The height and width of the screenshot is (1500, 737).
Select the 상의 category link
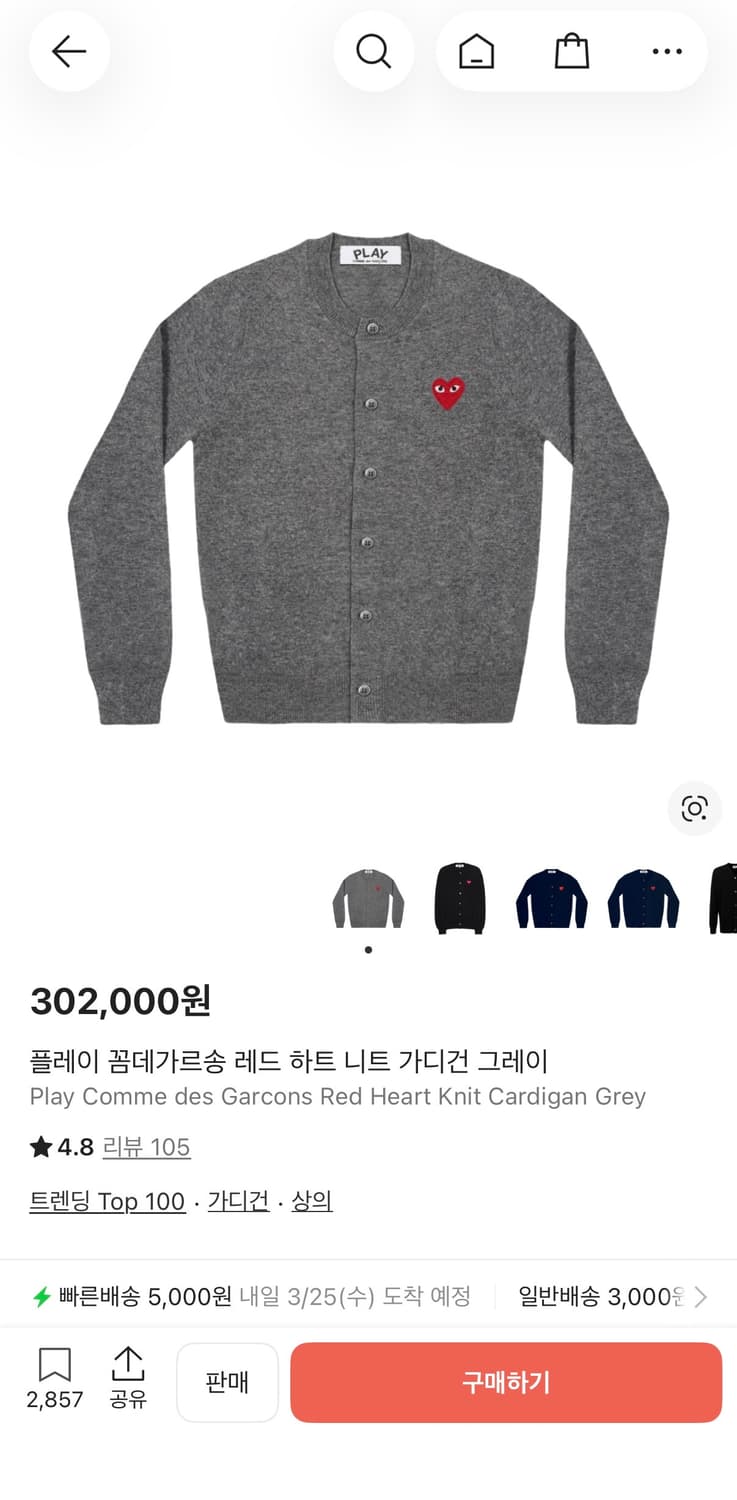coord(311,1201)
